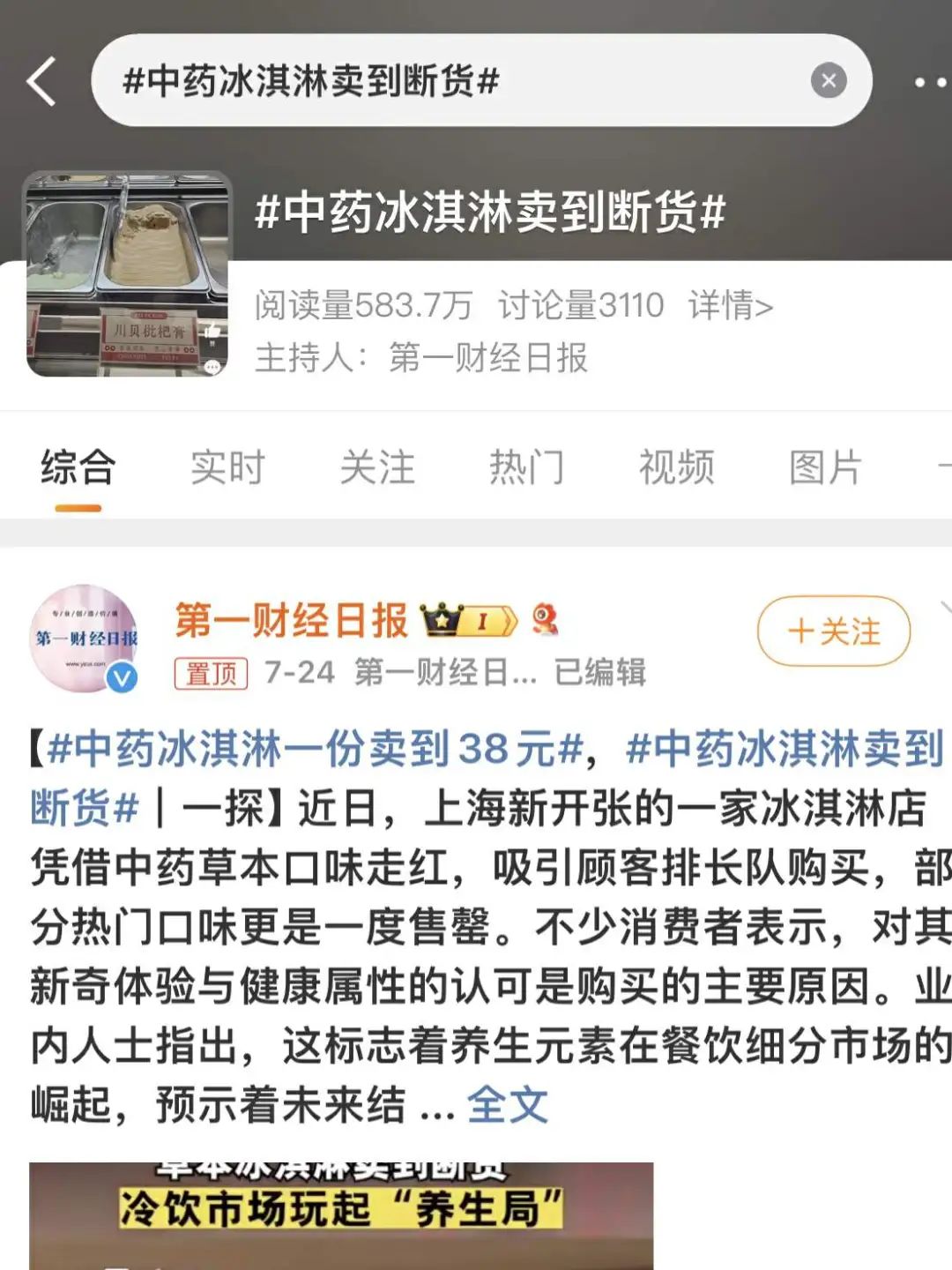Open the three-dot overflow menu
Viewport: 952px width, 1270px height.
pyautogui.click(x=929, y=82)
